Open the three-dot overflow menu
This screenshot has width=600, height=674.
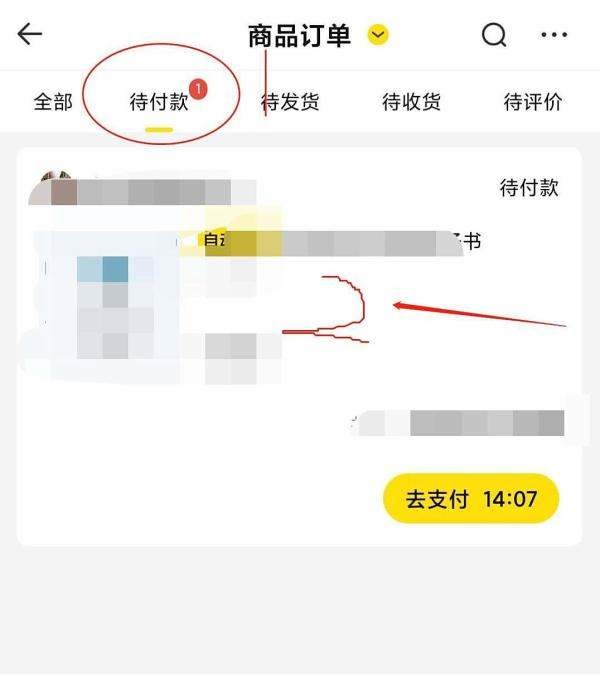tap(554, 35)
